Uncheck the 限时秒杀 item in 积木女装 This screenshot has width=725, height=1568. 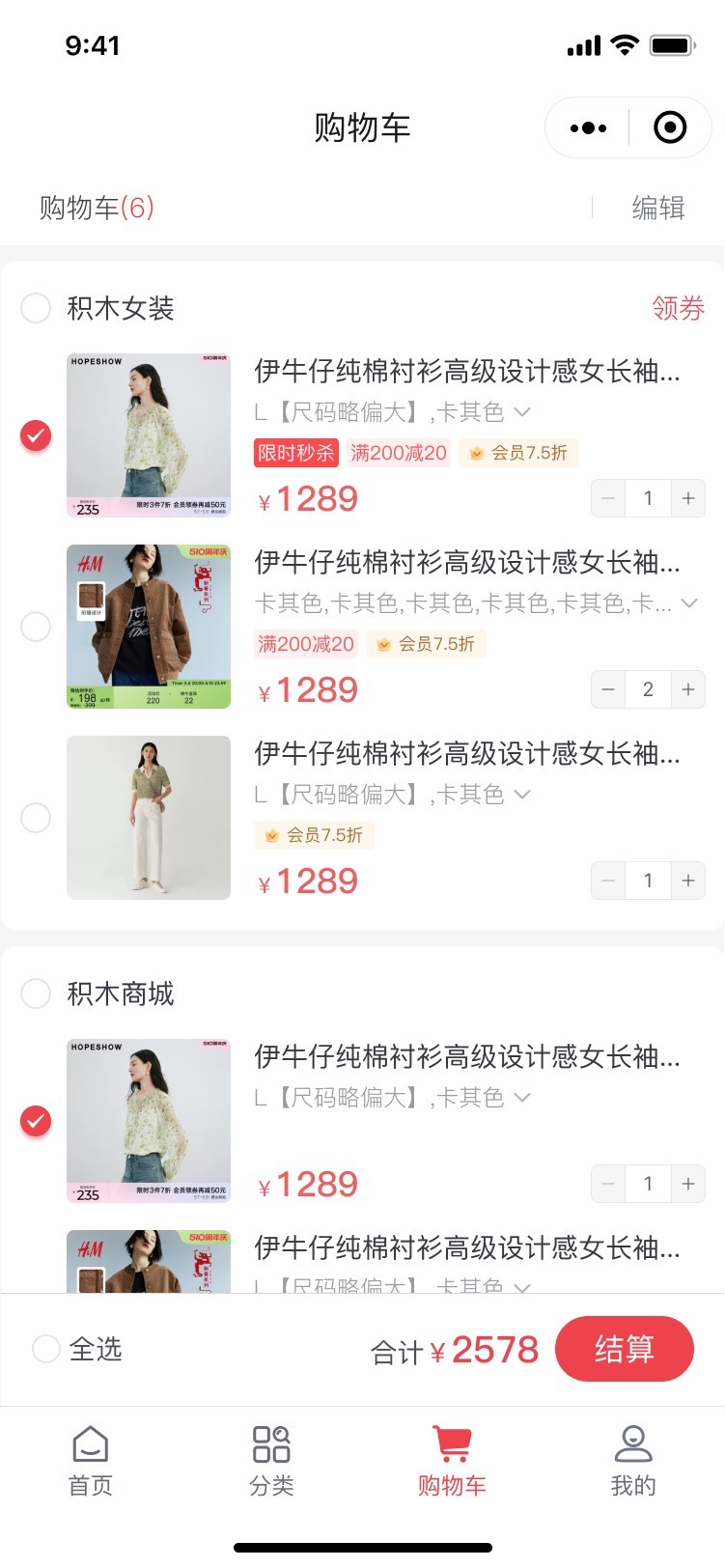pyautogui.click(x=36, y=435)
